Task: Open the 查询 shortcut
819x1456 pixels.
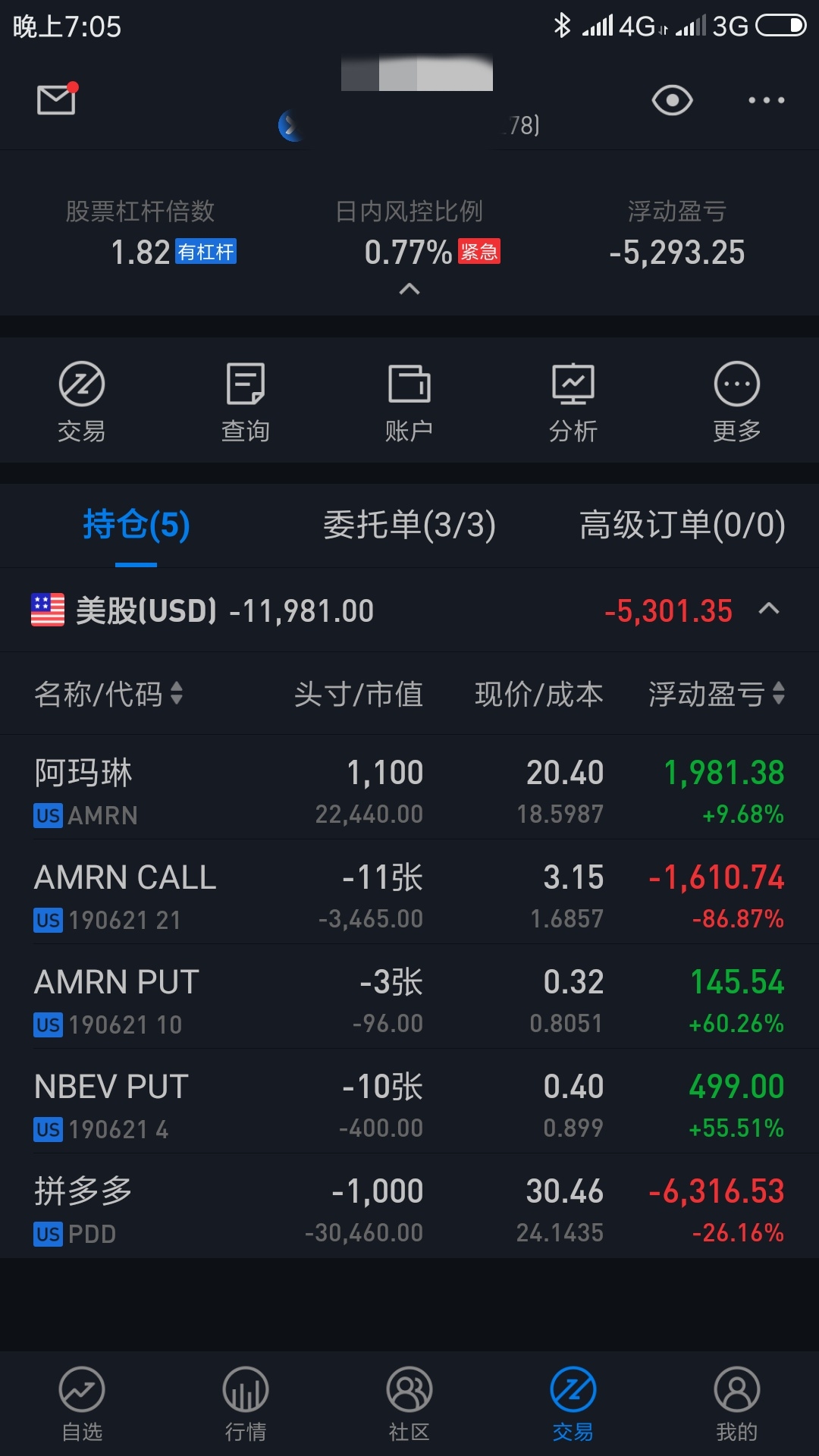Action: [x=246, y=402]
